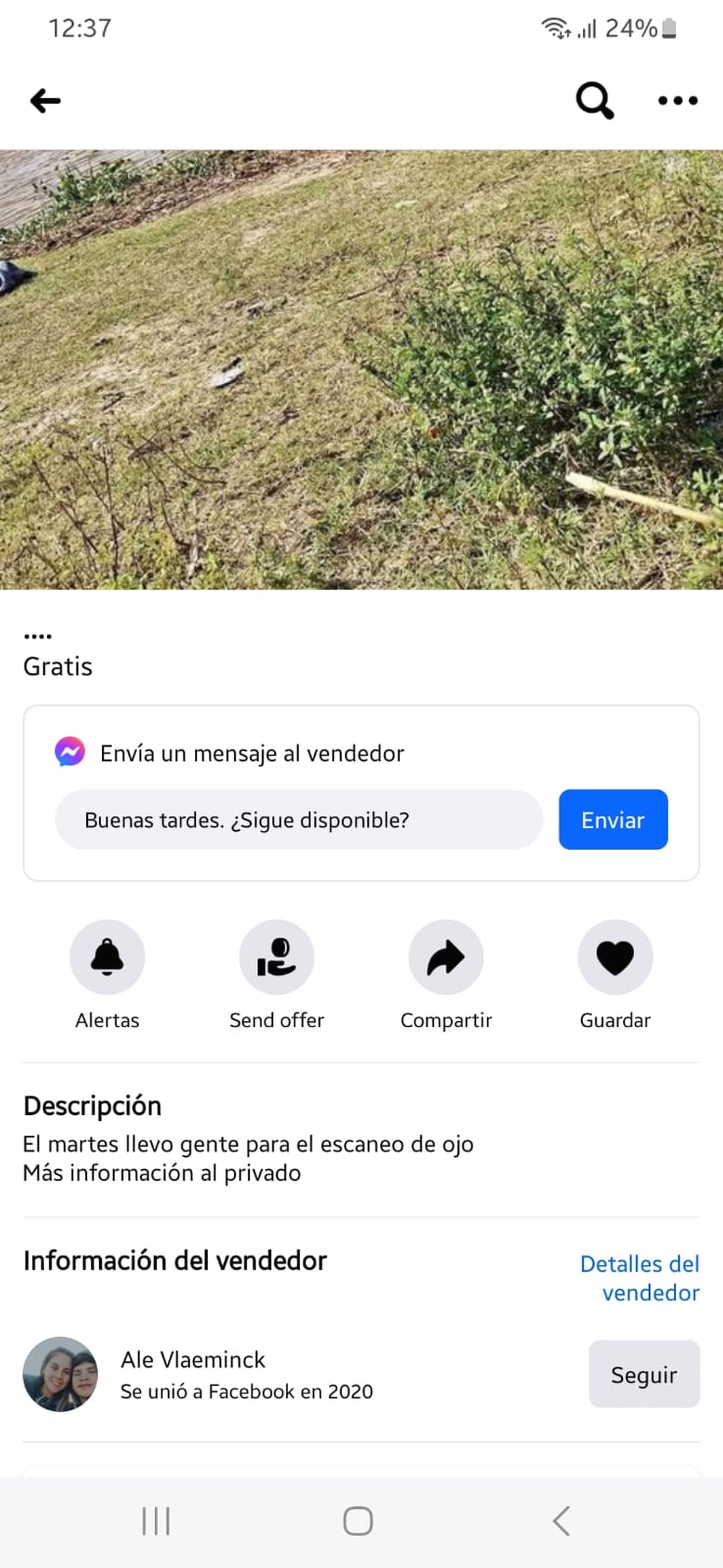Open the search magnifier icon
Viewport: 723px width, 1568px height.
coord(594,100)
